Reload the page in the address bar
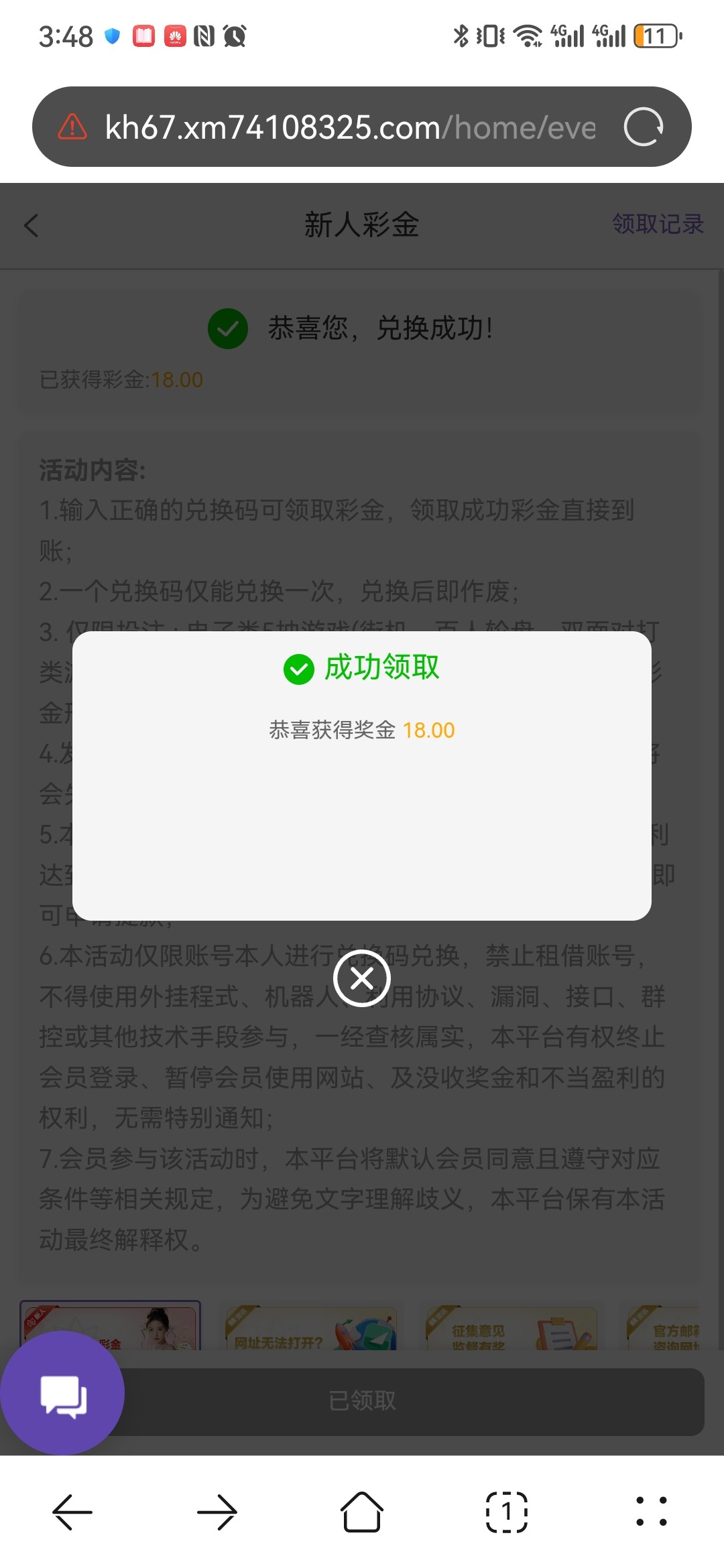 pyautogui.click(x=643, y=127)
